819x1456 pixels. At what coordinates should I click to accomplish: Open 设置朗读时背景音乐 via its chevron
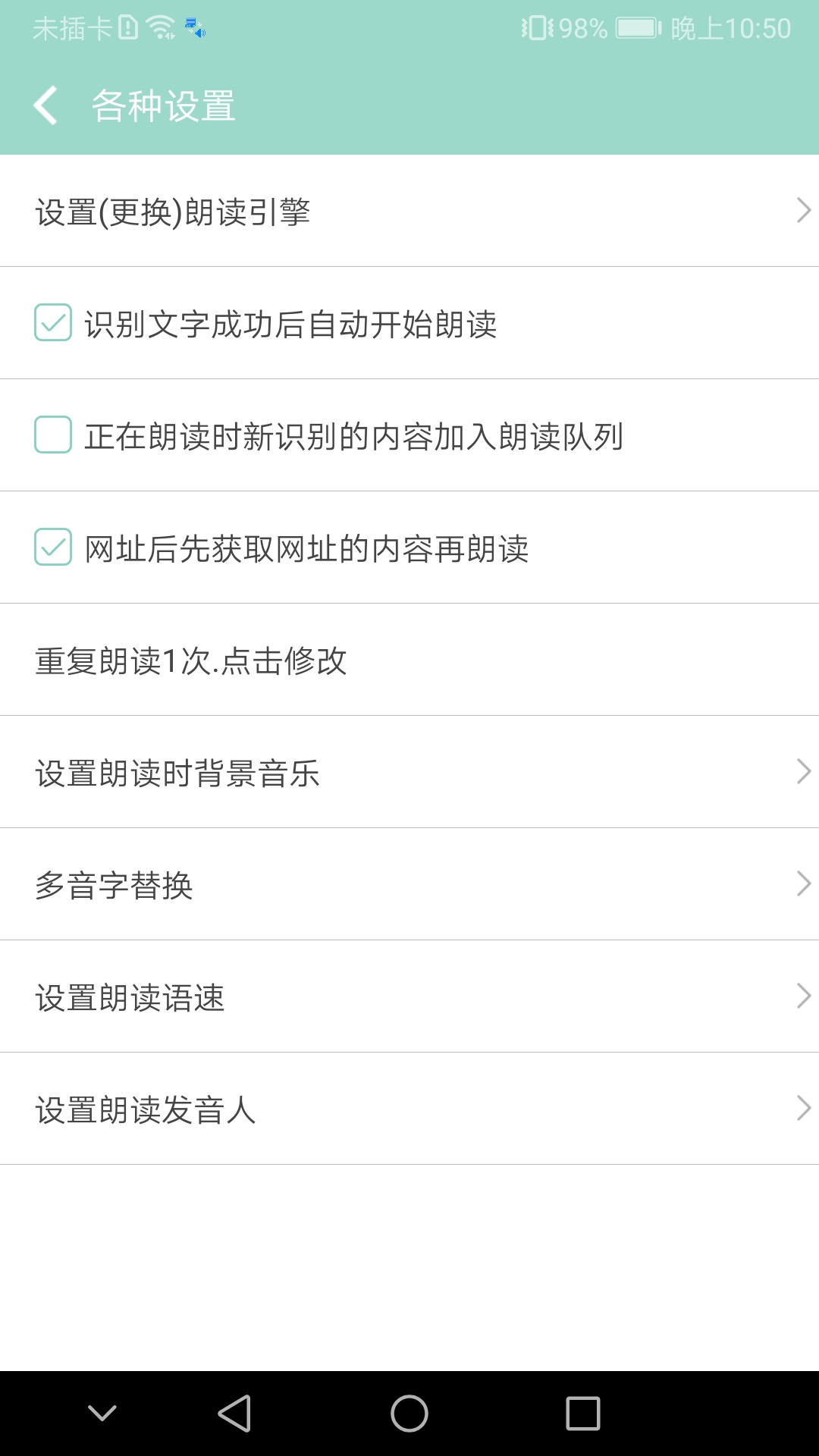pyautogui.click(x=803, y=771)
